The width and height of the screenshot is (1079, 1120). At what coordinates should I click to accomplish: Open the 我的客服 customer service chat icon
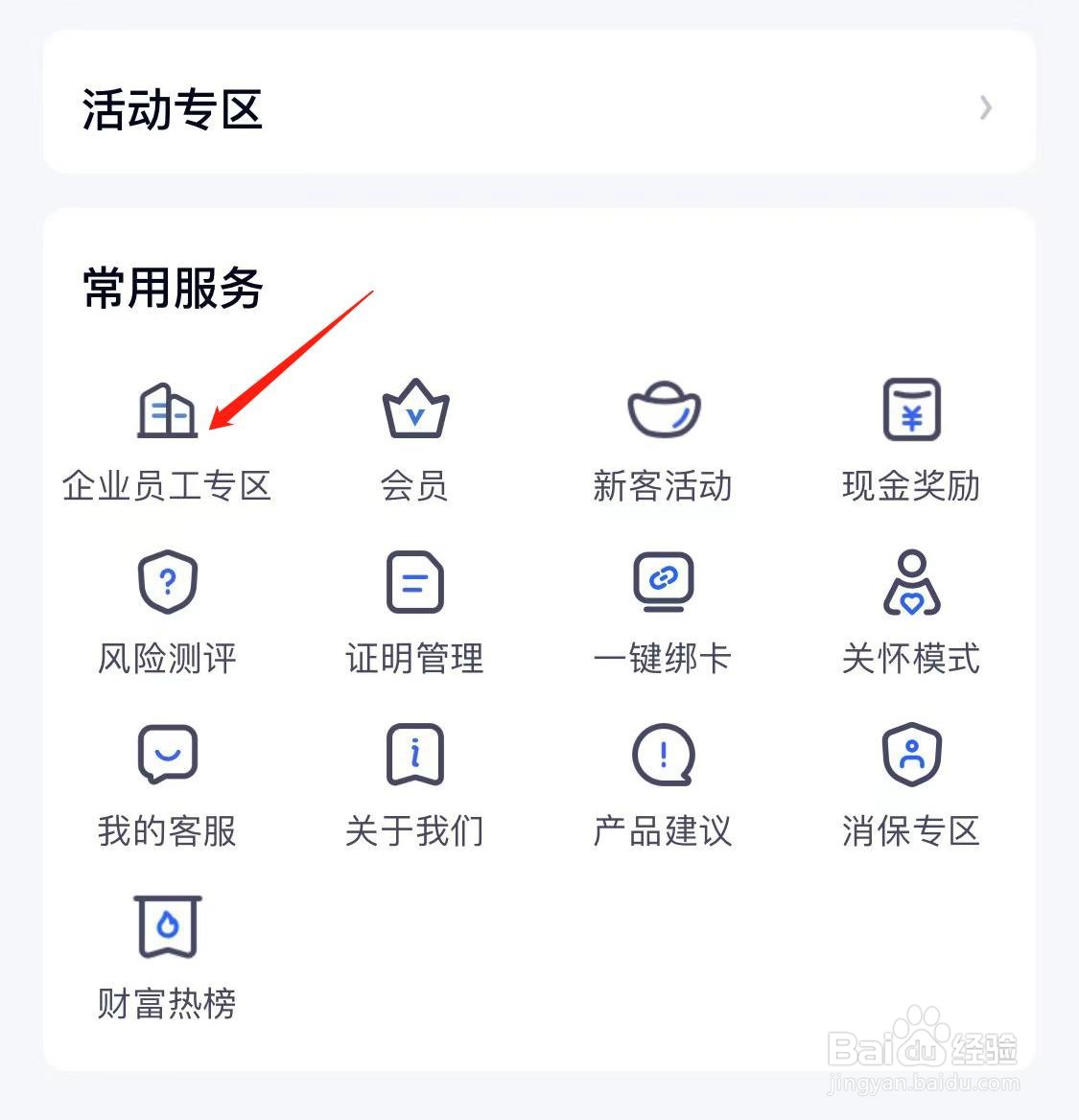click(x=168, y=755)
